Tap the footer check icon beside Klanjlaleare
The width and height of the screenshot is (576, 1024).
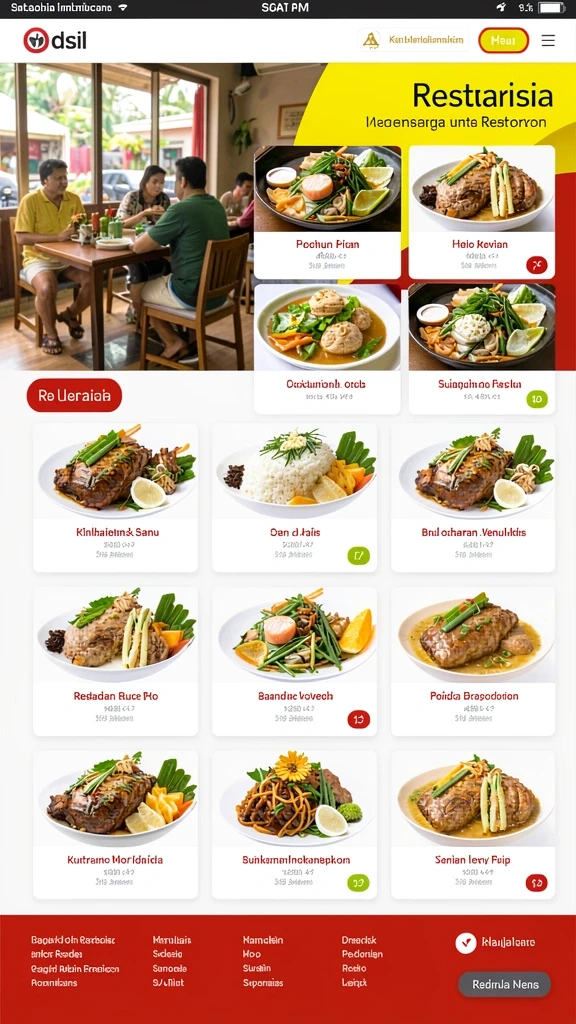tap(466, 942)
